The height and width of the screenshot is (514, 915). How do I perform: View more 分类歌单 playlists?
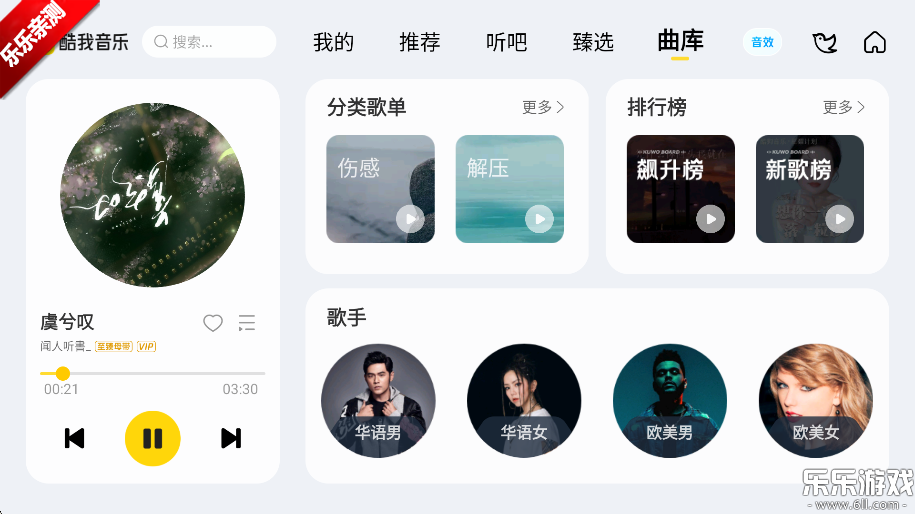(x=543, y=107)
